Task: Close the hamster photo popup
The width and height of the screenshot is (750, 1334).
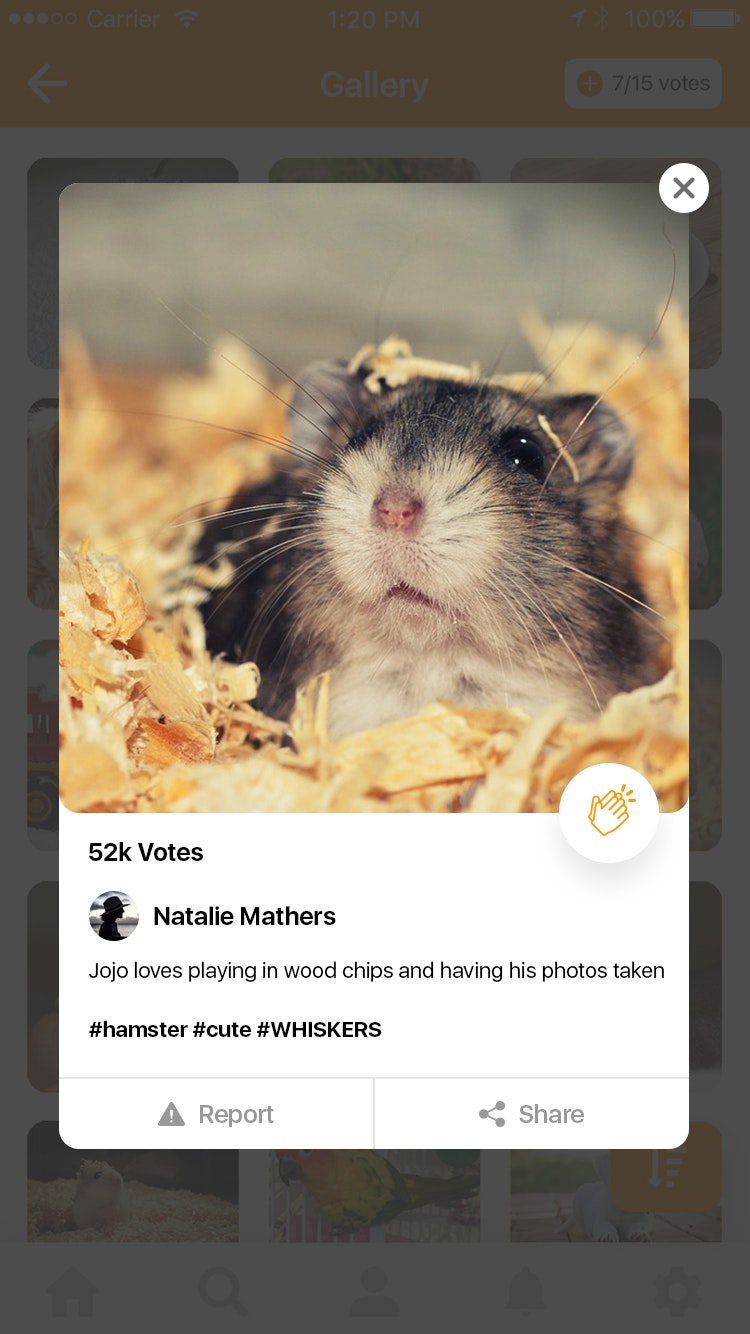Action: (684, 188)
